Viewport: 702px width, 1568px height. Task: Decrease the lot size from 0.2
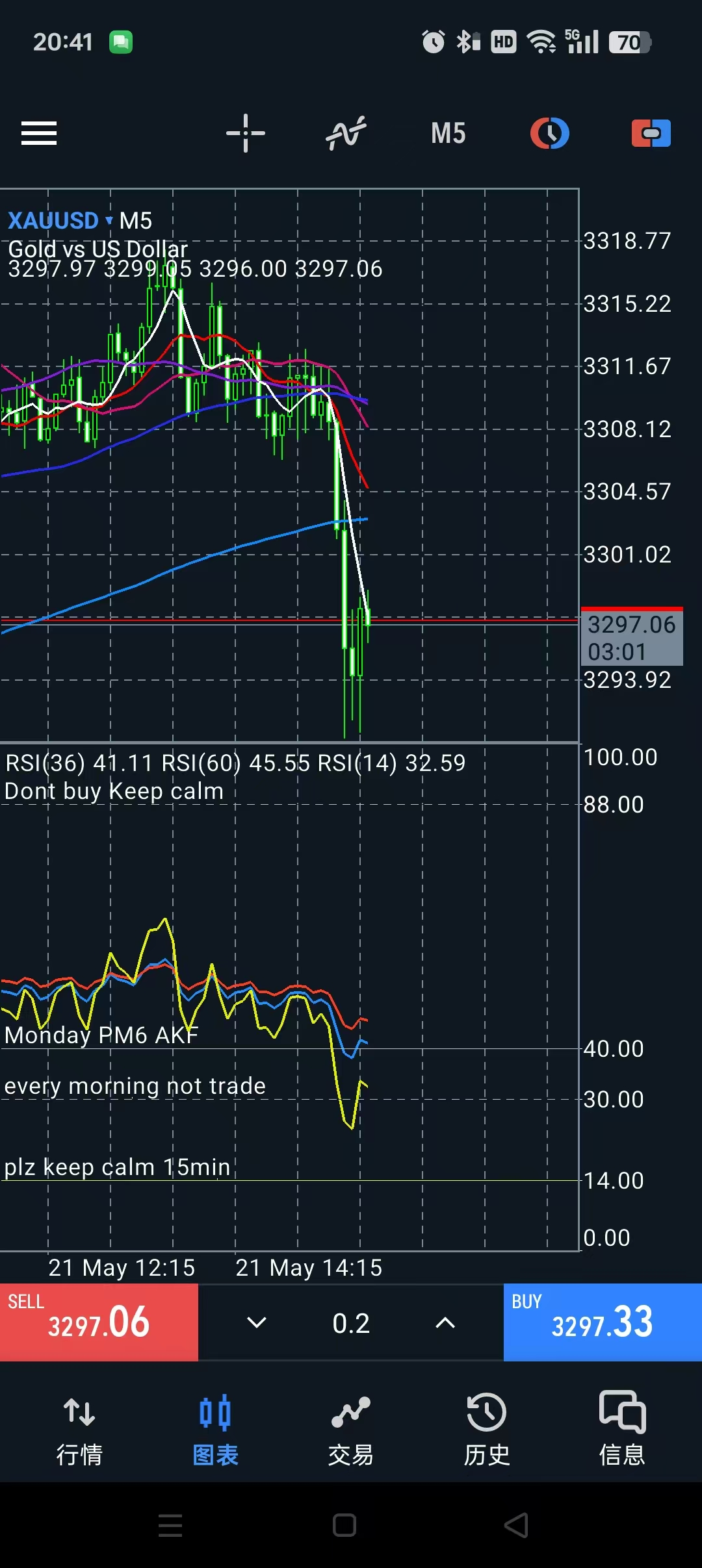pos(257,1322)
